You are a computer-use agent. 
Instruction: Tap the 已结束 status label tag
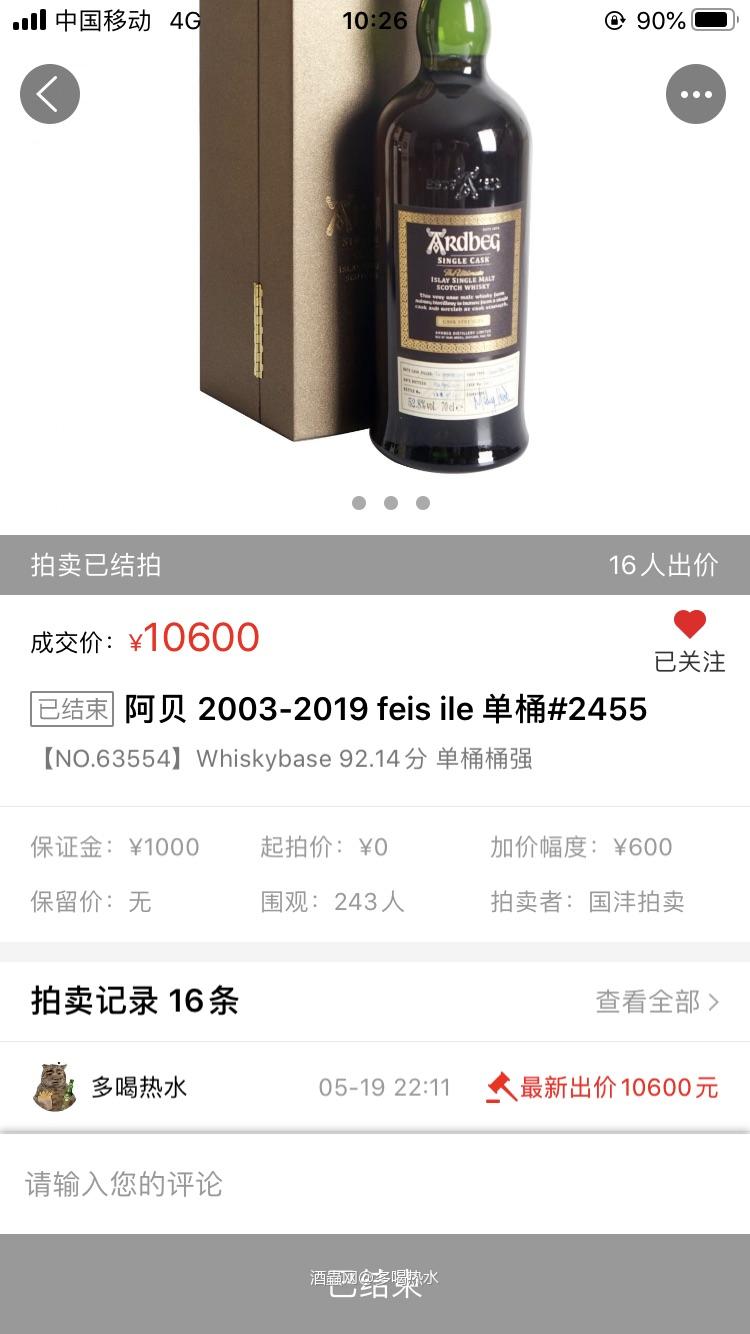click(70, 709)
